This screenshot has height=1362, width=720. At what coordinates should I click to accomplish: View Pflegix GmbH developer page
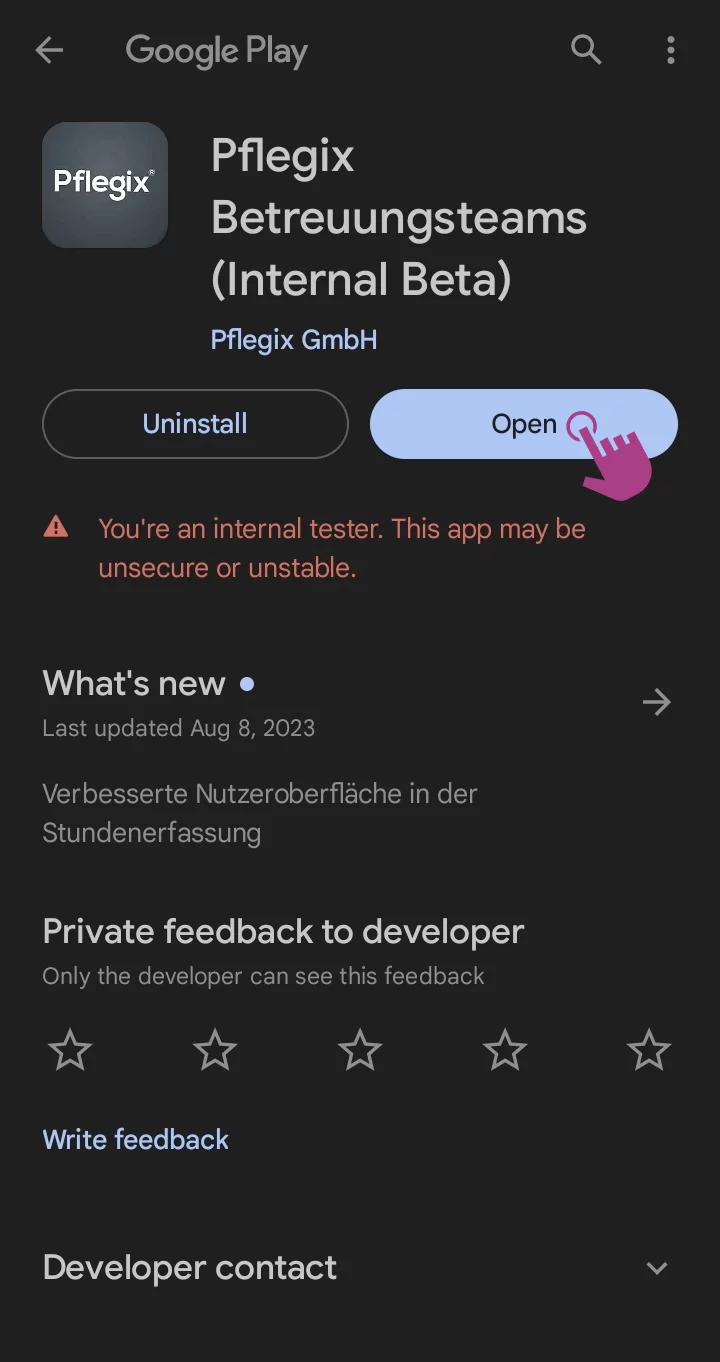(x=294, y=340)
